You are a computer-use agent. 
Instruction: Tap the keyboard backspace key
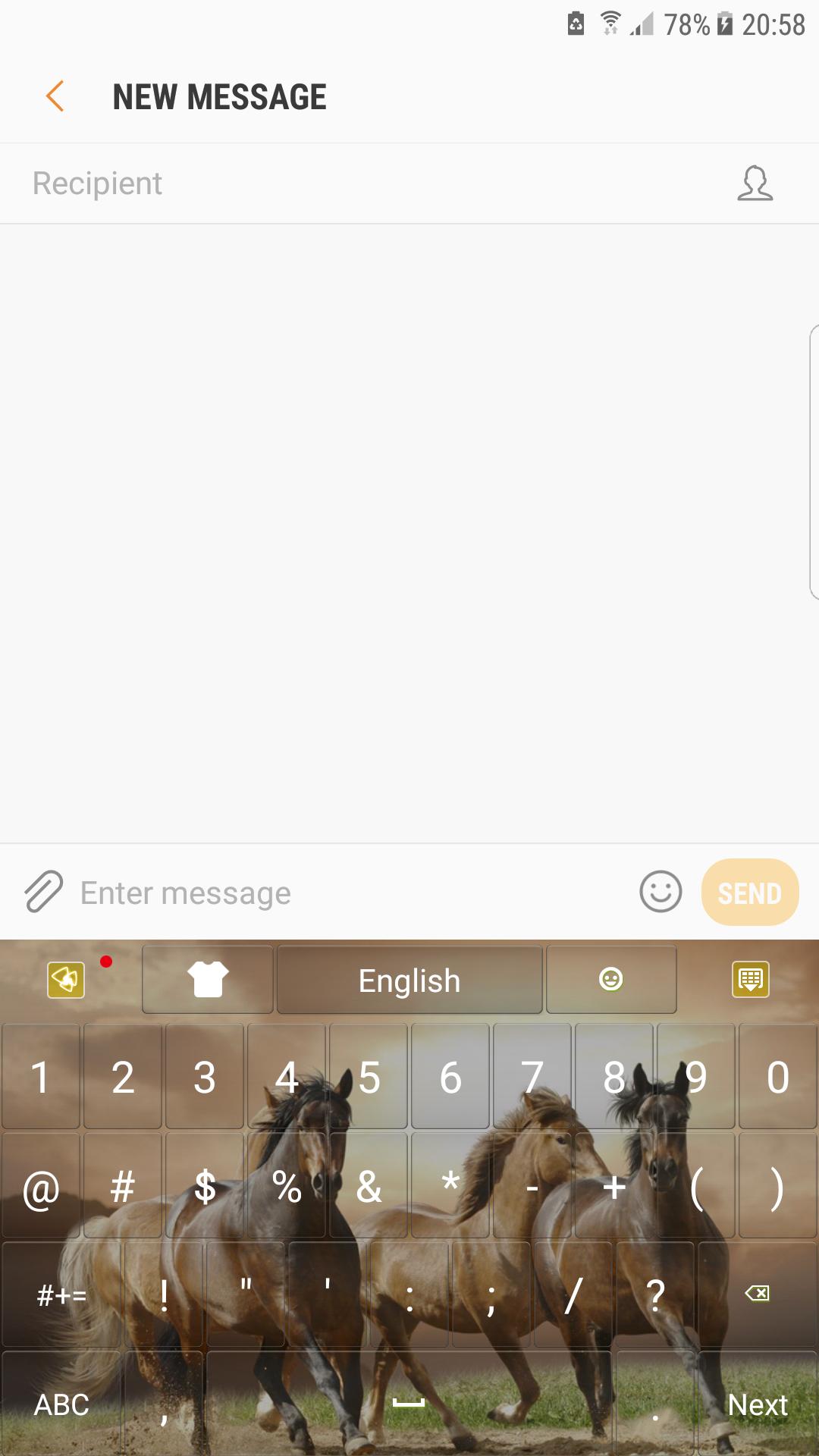tap(757, 1294)
